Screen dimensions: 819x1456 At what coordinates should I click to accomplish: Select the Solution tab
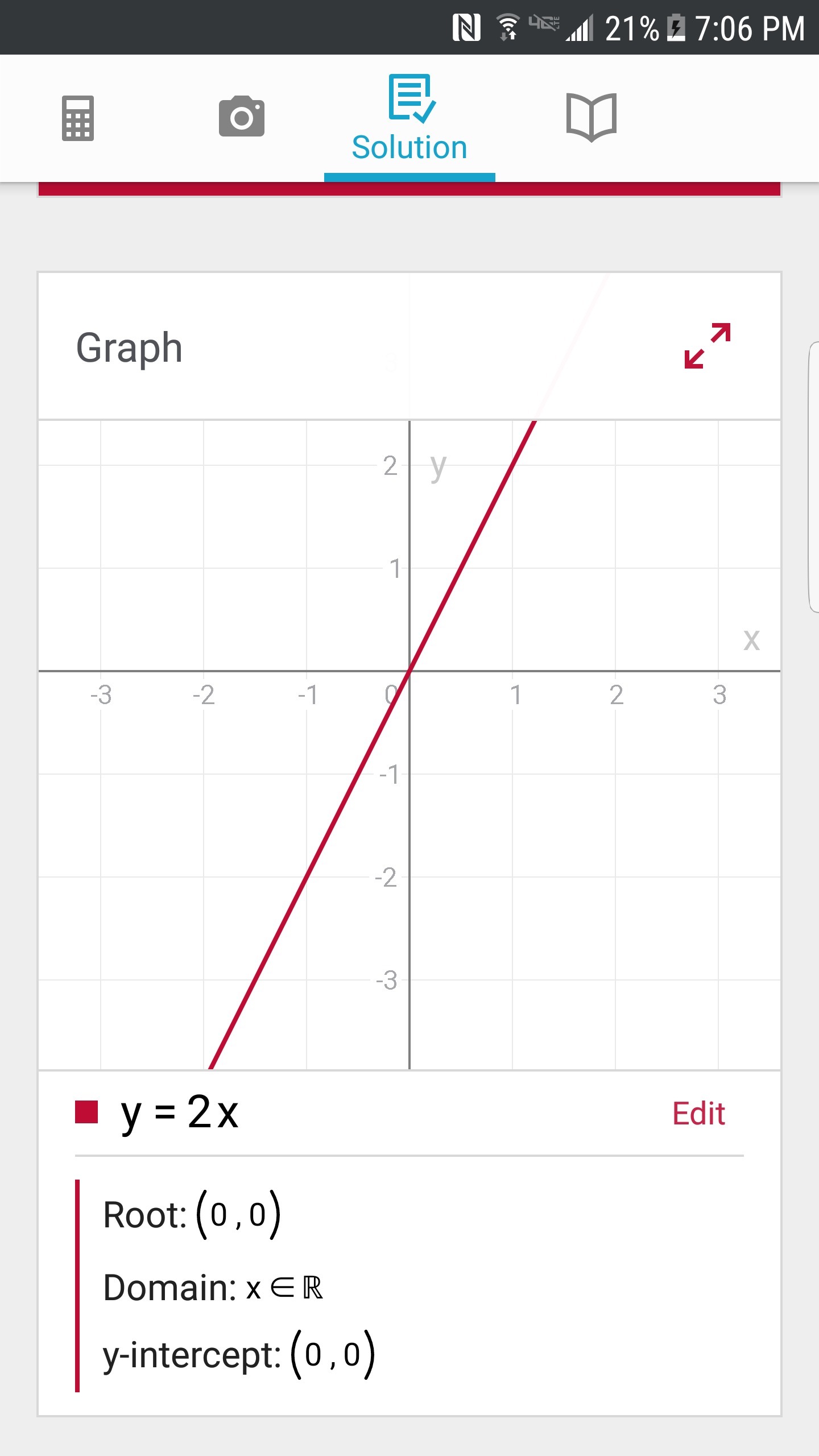(409, 119)
